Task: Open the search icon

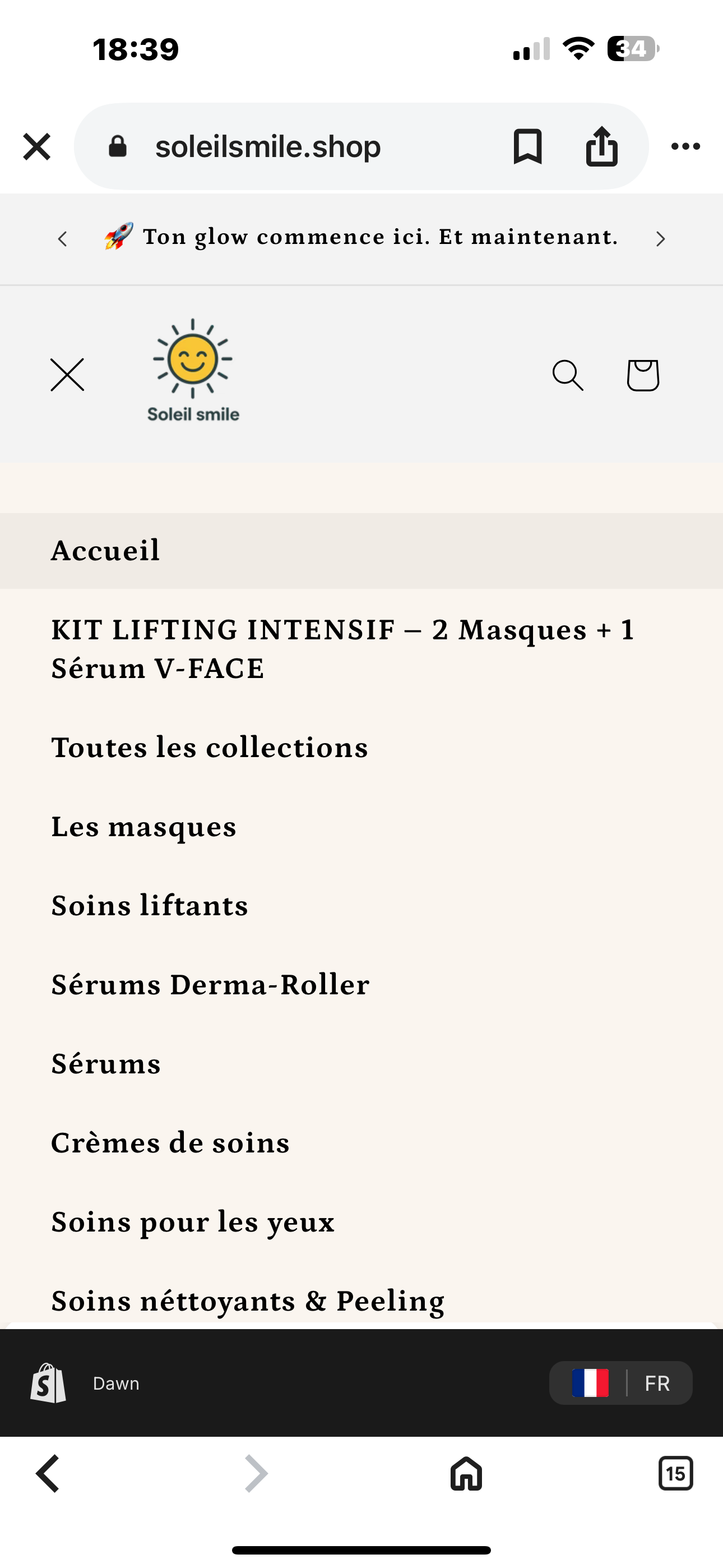Action: [568, 376]
